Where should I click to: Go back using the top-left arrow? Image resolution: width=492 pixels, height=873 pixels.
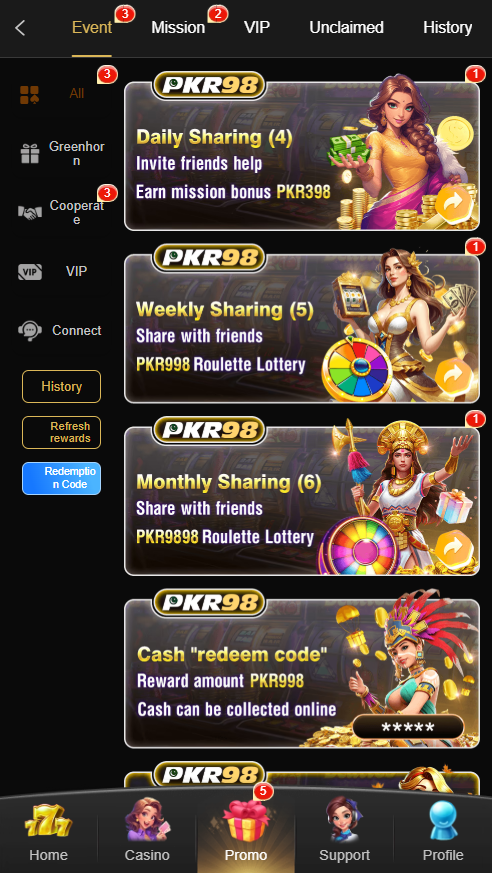pyautogui.click(x=21, y=28)
